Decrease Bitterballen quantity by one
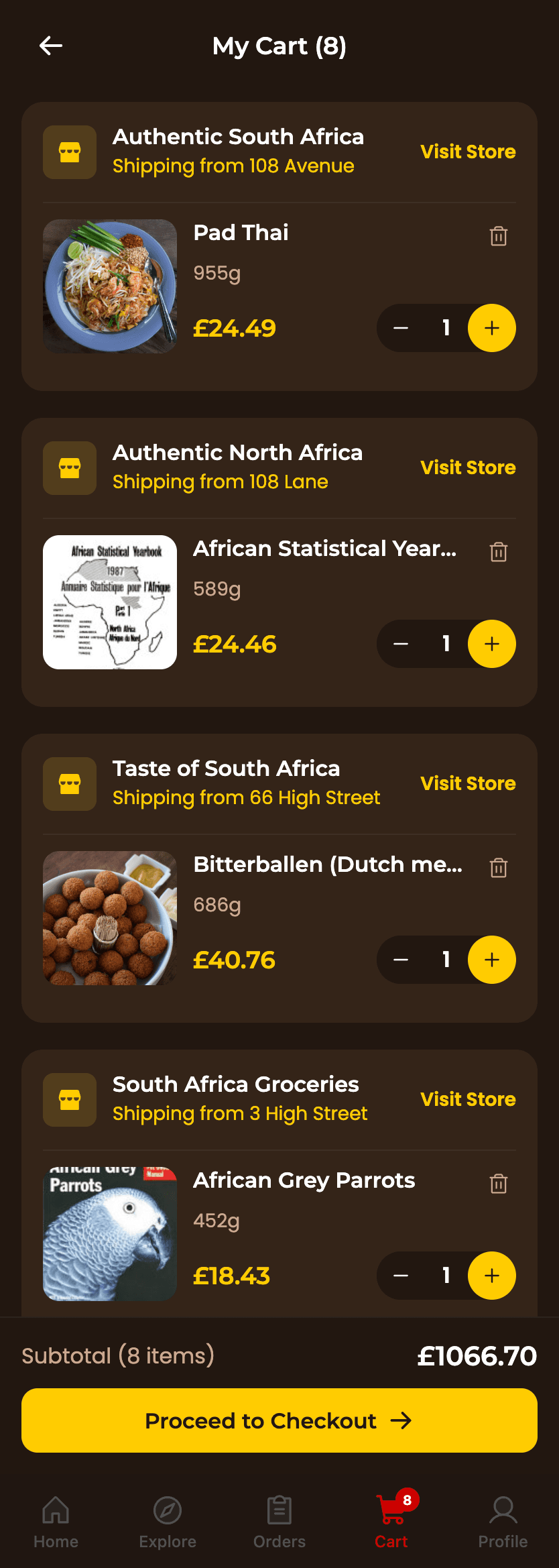The height and width of the screenshot is (1568, 559). pos(401,960)
